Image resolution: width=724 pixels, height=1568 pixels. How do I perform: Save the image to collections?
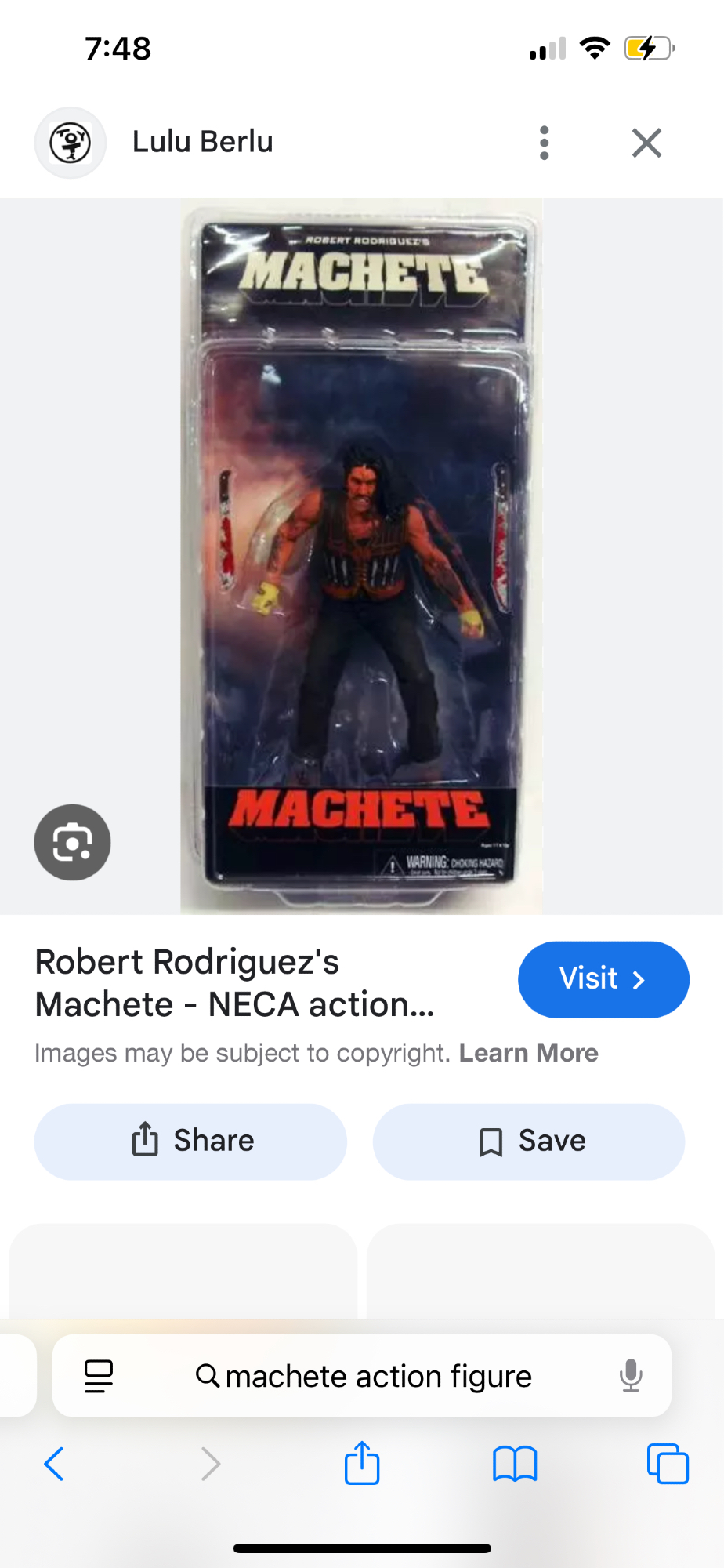pos(529,1142)
